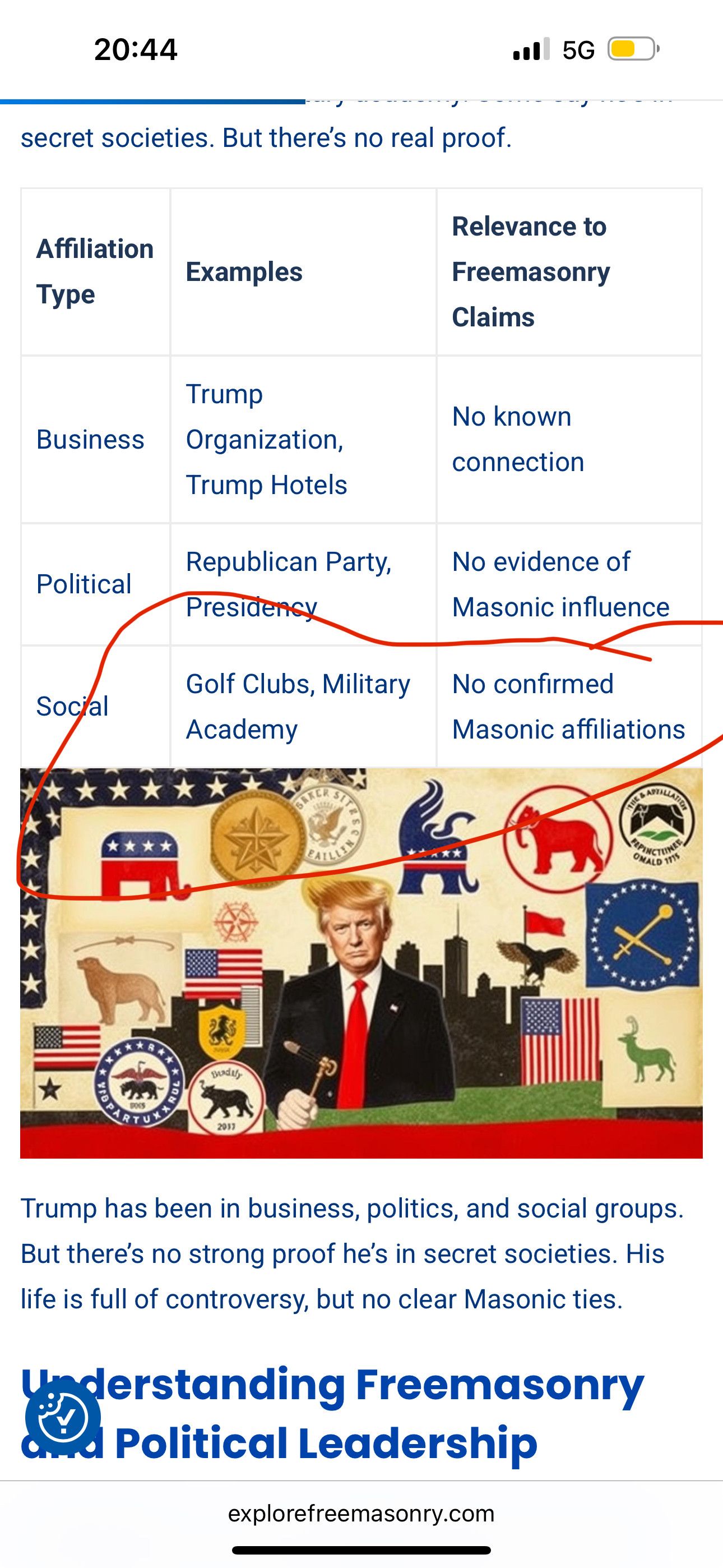Tap the explorefreemasonry.com address bar
723x1568 pixels.
click(x=361, y=1513)
